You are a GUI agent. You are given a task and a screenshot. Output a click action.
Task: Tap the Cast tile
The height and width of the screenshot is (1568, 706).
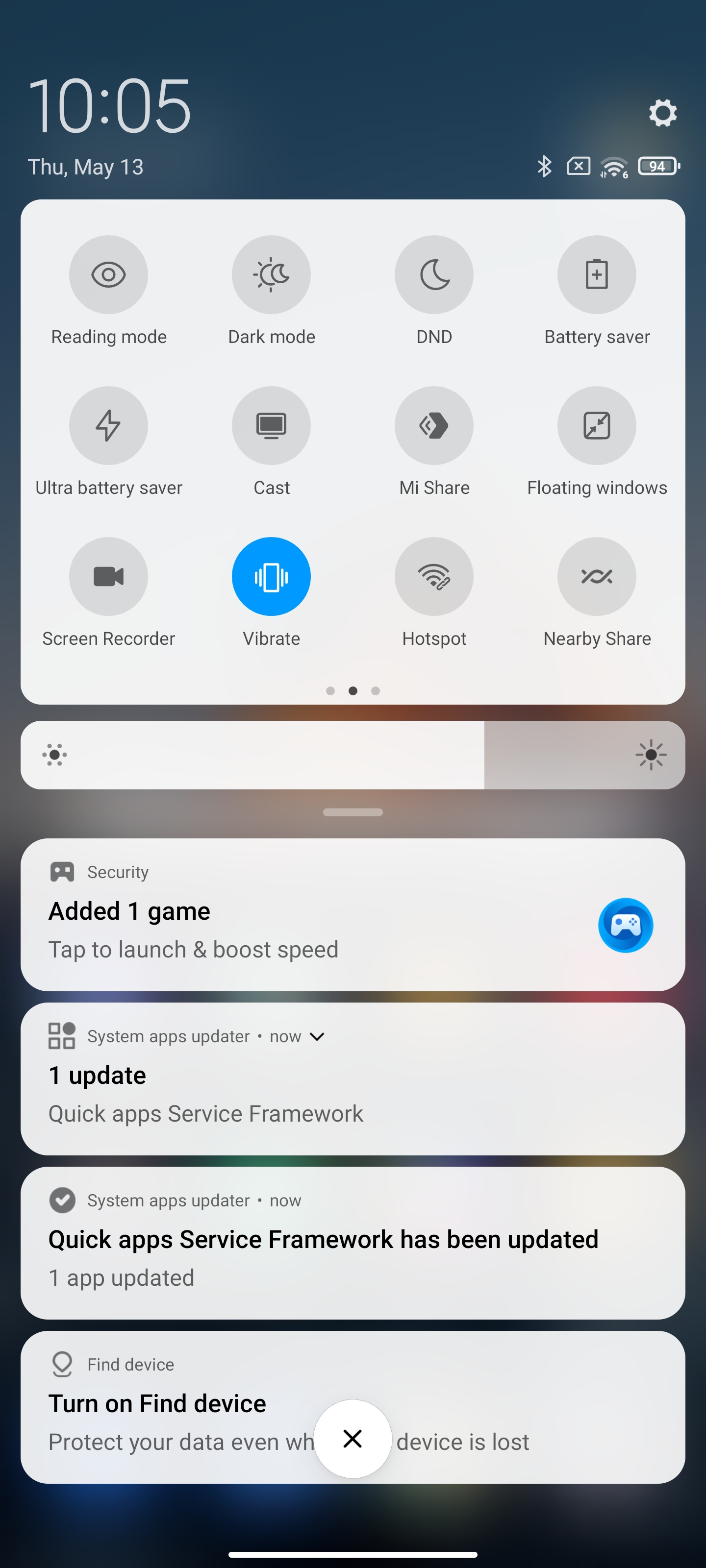coord(271,425)
